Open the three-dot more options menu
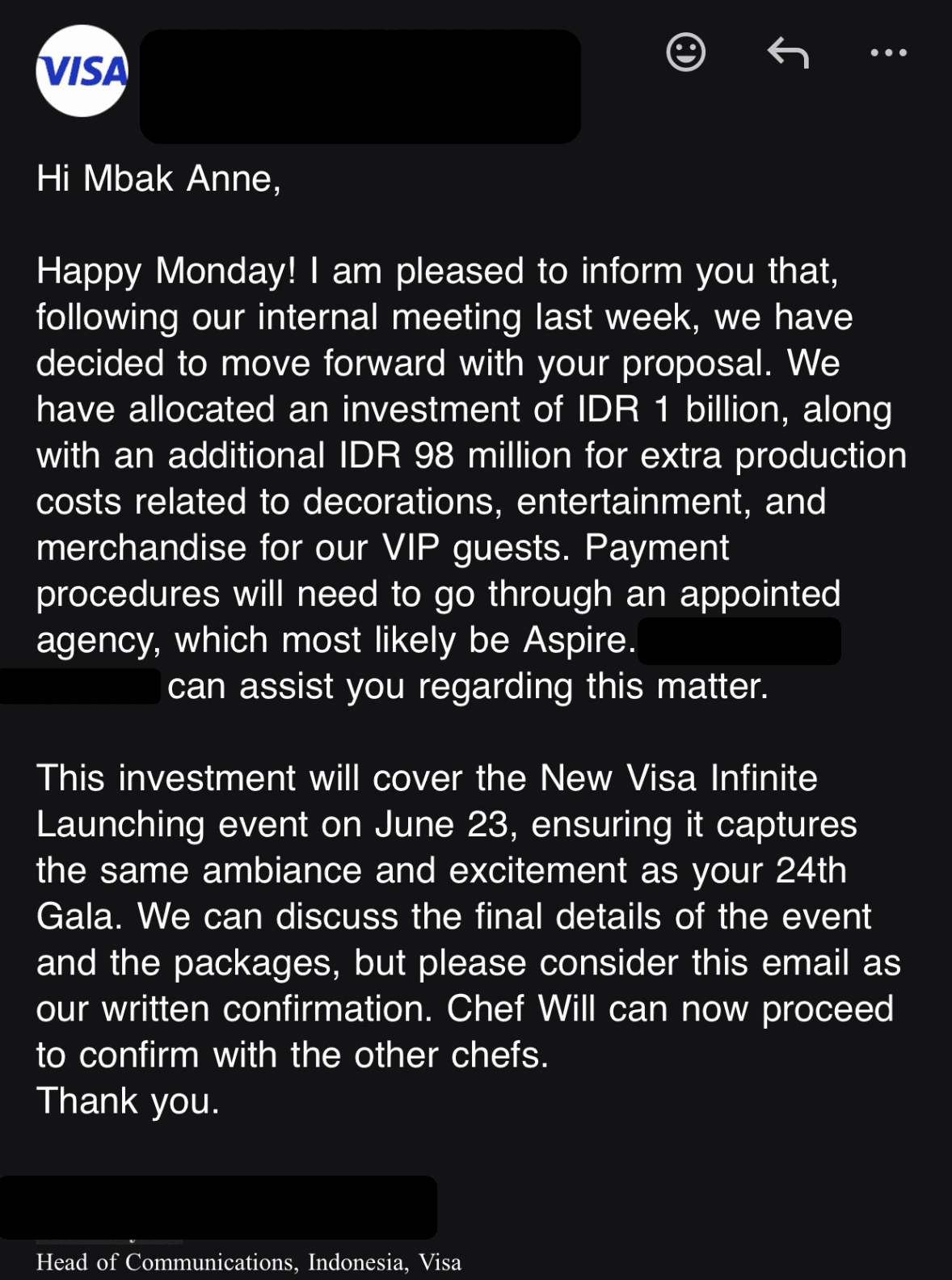 888,53
